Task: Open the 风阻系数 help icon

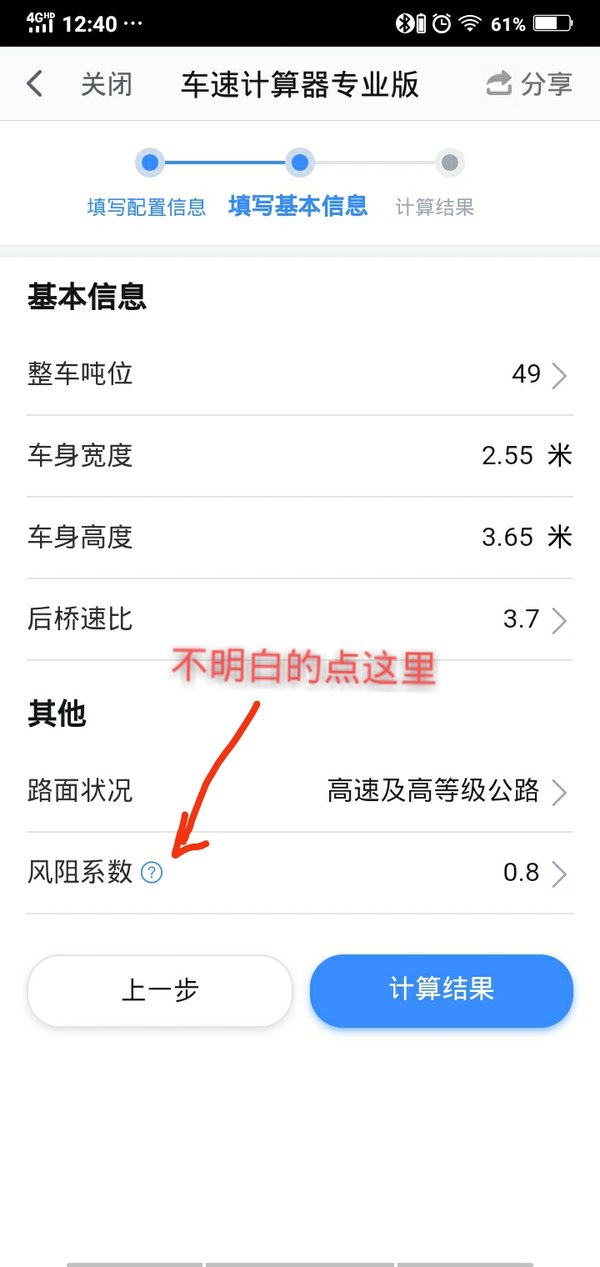Action: [151, 873]
